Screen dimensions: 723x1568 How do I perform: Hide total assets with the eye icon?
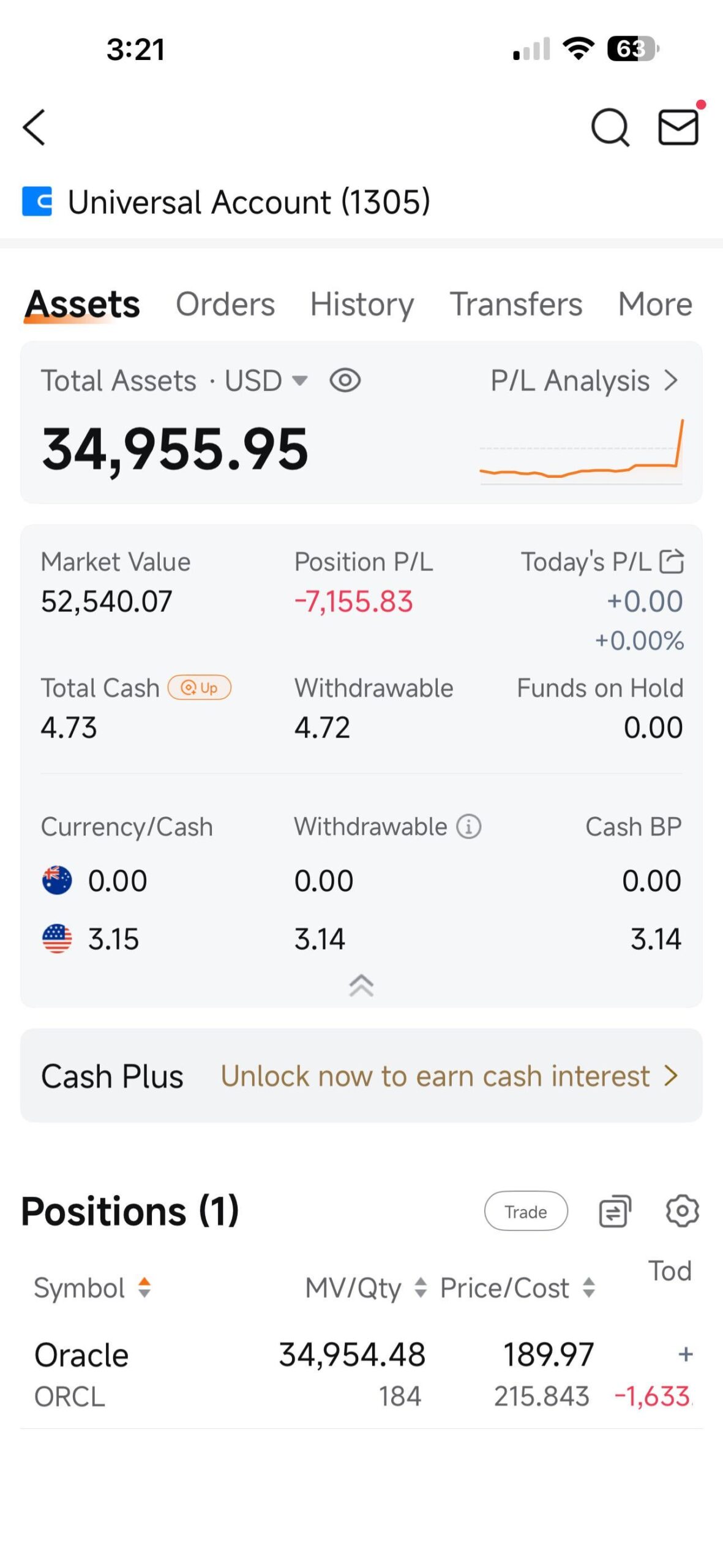pyautogui.click(x=345, y=381)
